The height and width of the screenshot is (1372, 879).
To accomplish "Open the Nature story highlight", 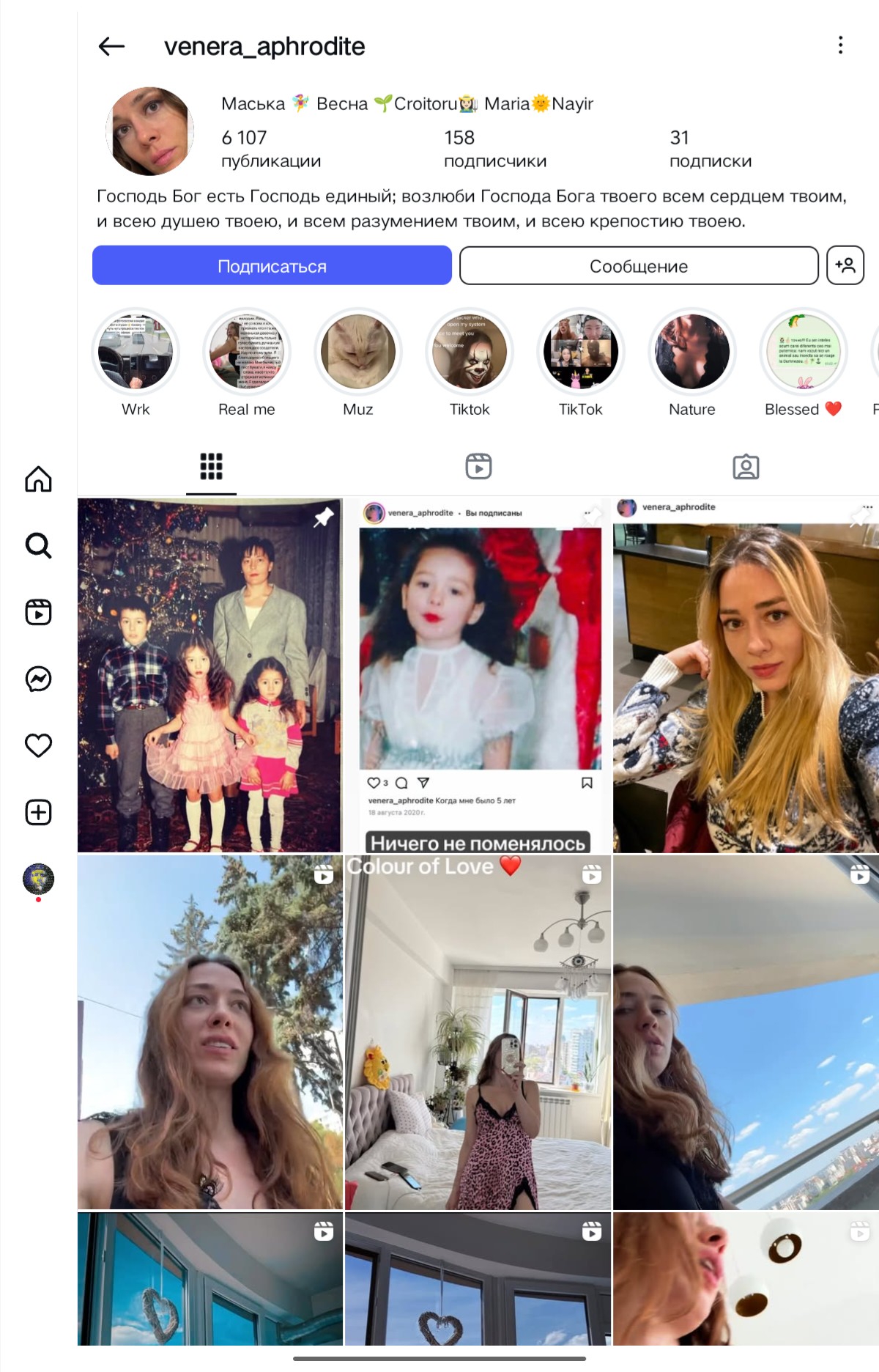I will coord(692,353).
